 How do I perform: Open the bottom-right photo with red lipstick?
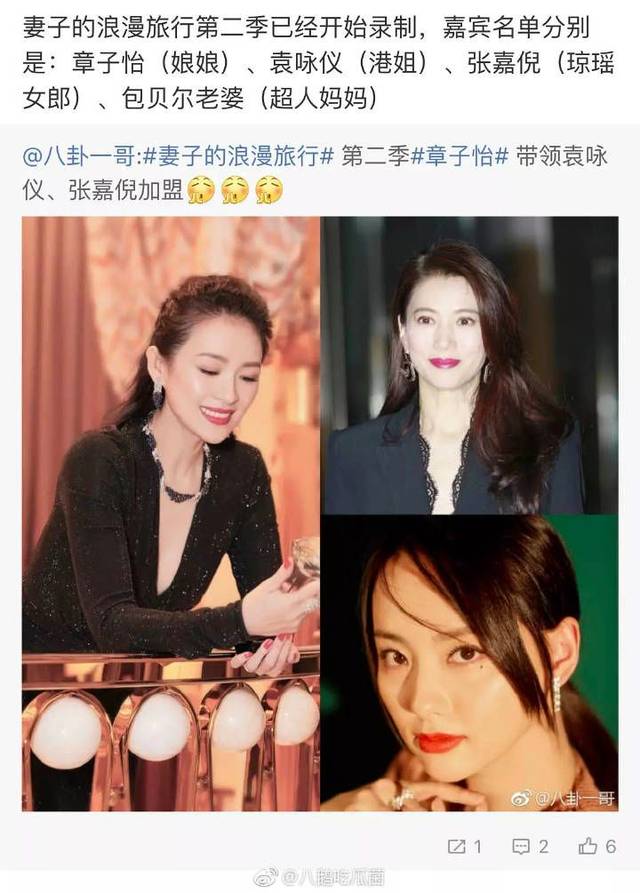469,662
